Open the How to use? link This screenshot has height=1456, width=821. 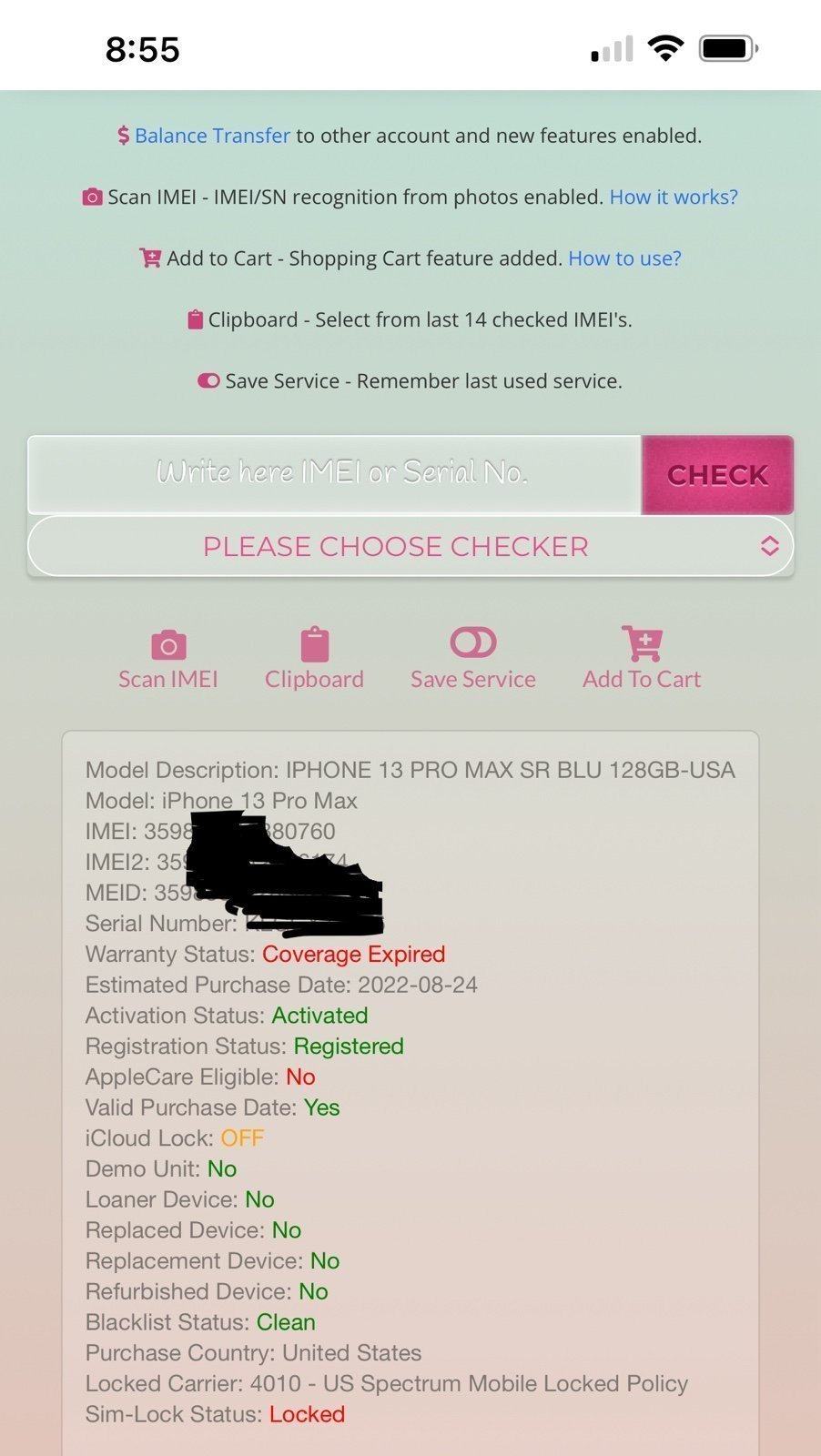pyautogui.click(x=624, y=258)
